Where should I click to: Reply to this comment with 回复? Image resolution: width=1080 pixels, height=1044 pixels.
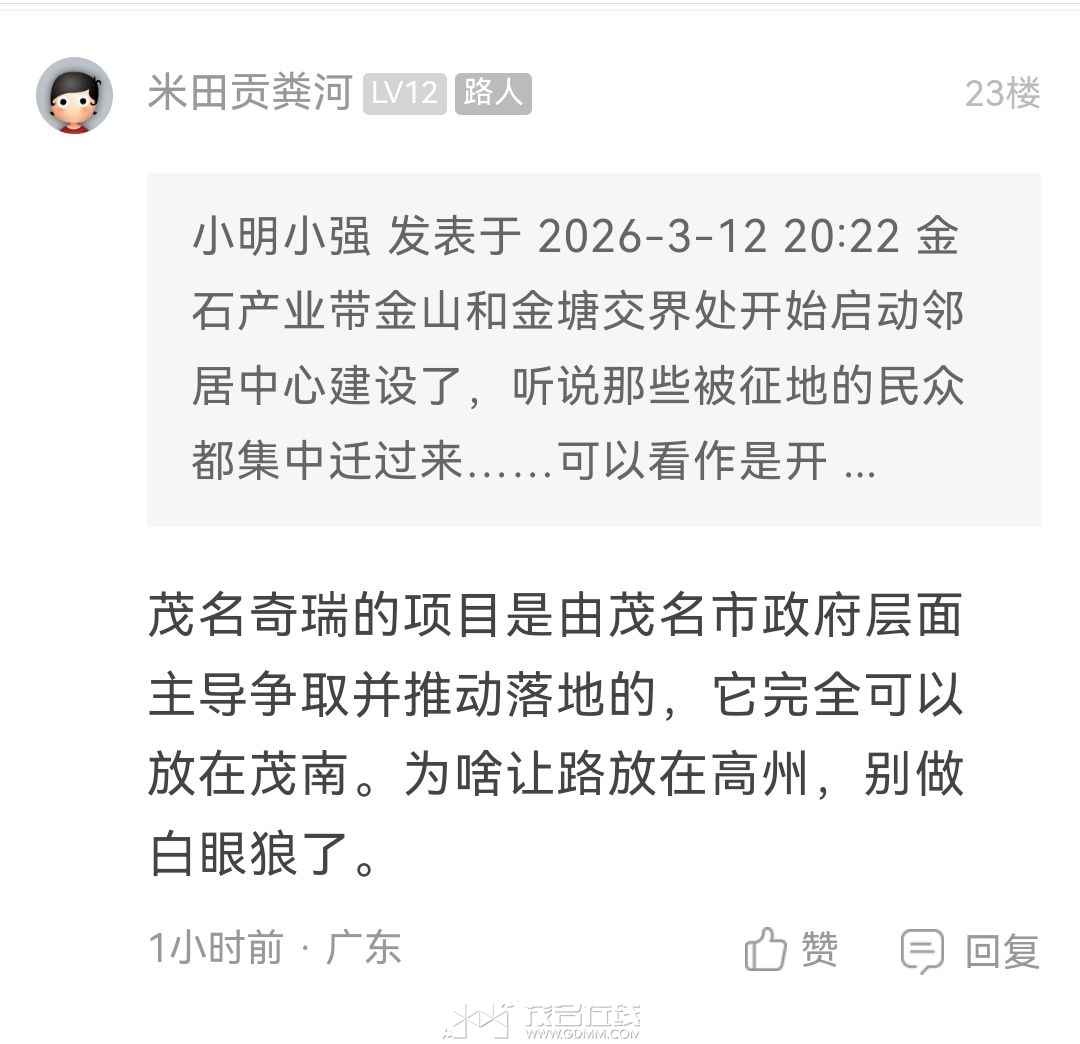click(970, 950)
